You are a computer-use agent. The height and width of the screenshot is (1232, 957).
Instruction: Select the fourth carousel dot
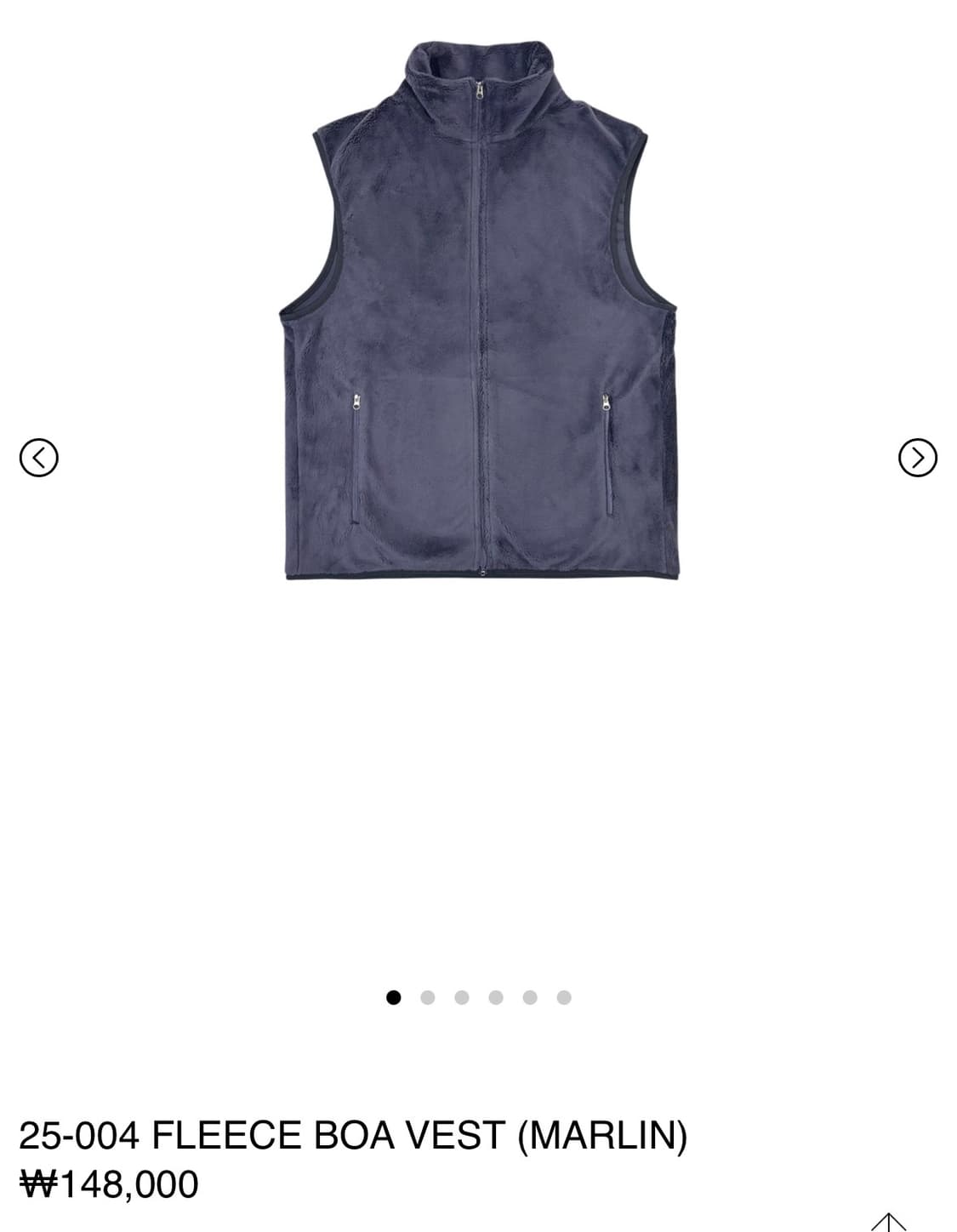tap(497, 997)
